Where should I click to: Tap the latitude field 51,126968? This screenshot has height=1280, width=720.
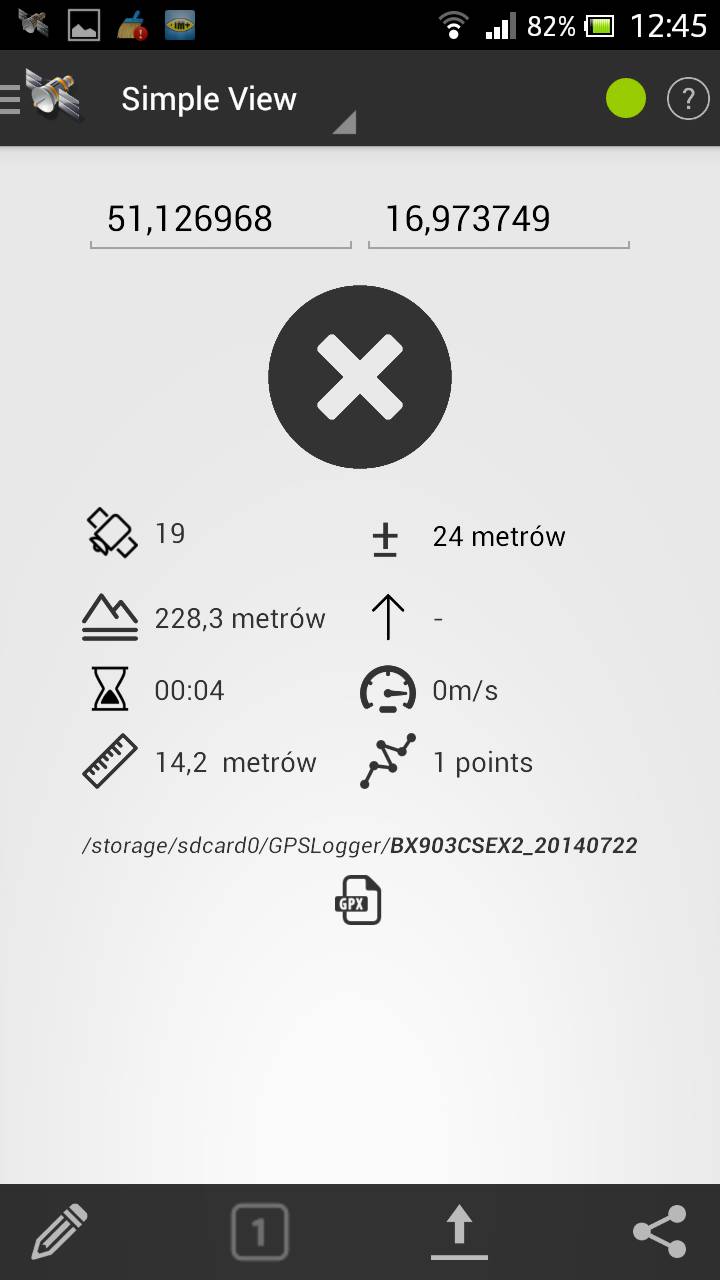[220, 219]
